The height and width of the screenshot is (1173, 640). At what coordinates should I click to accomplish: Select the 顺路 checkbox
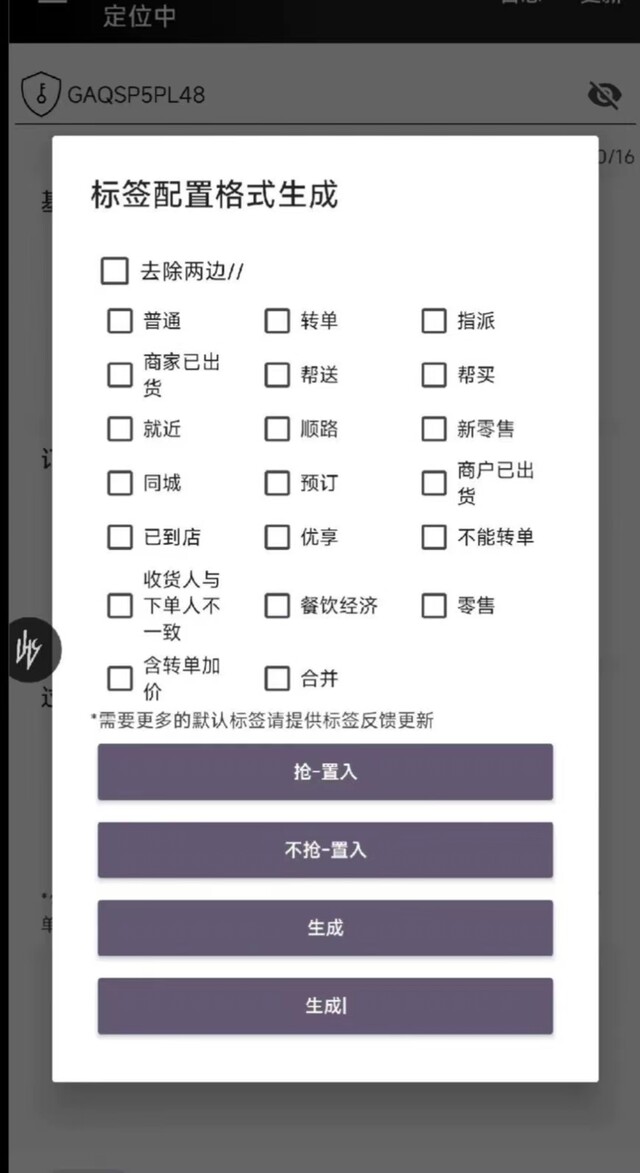click(x=277, y=429)
